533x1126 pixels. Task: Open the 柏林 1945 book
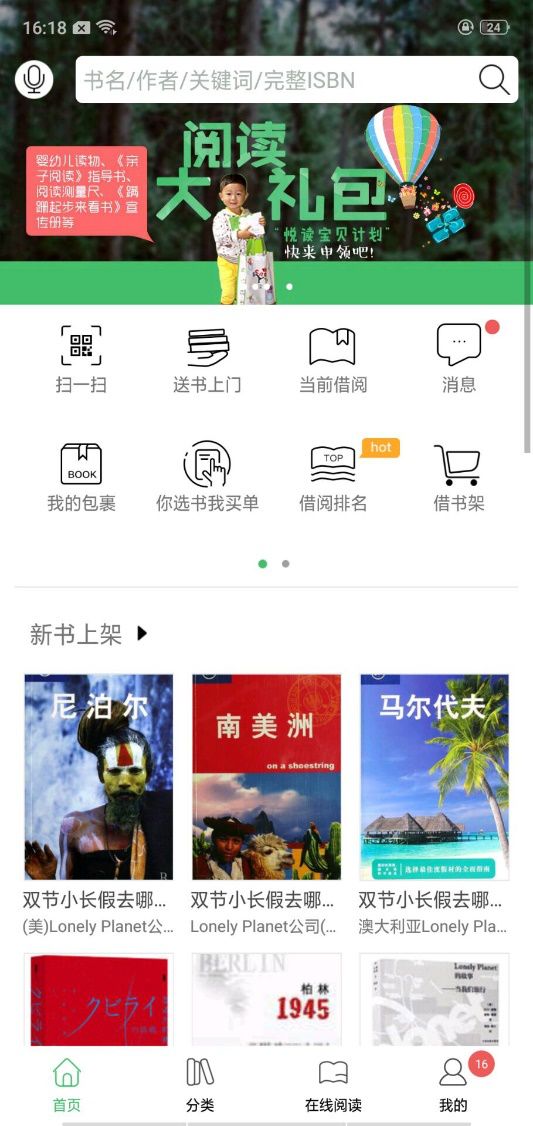(x=266, y=999)
